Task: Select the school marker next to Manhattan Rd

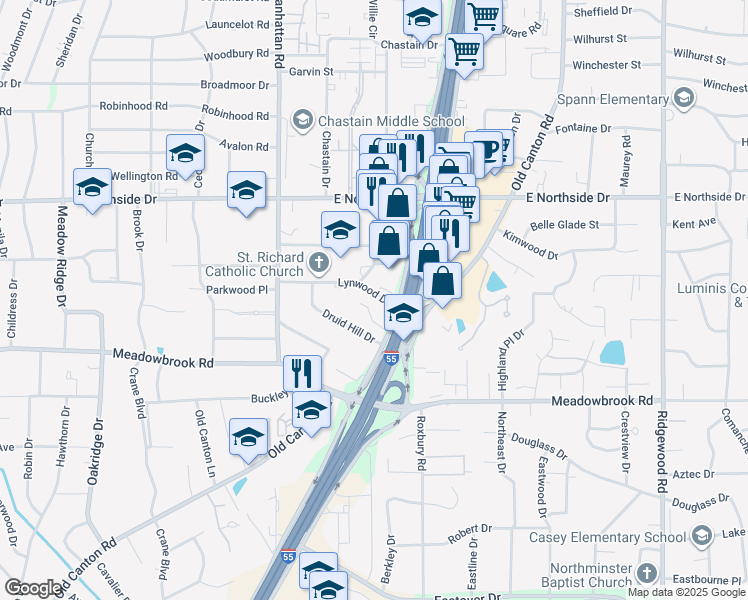Action: click(246, 189)
